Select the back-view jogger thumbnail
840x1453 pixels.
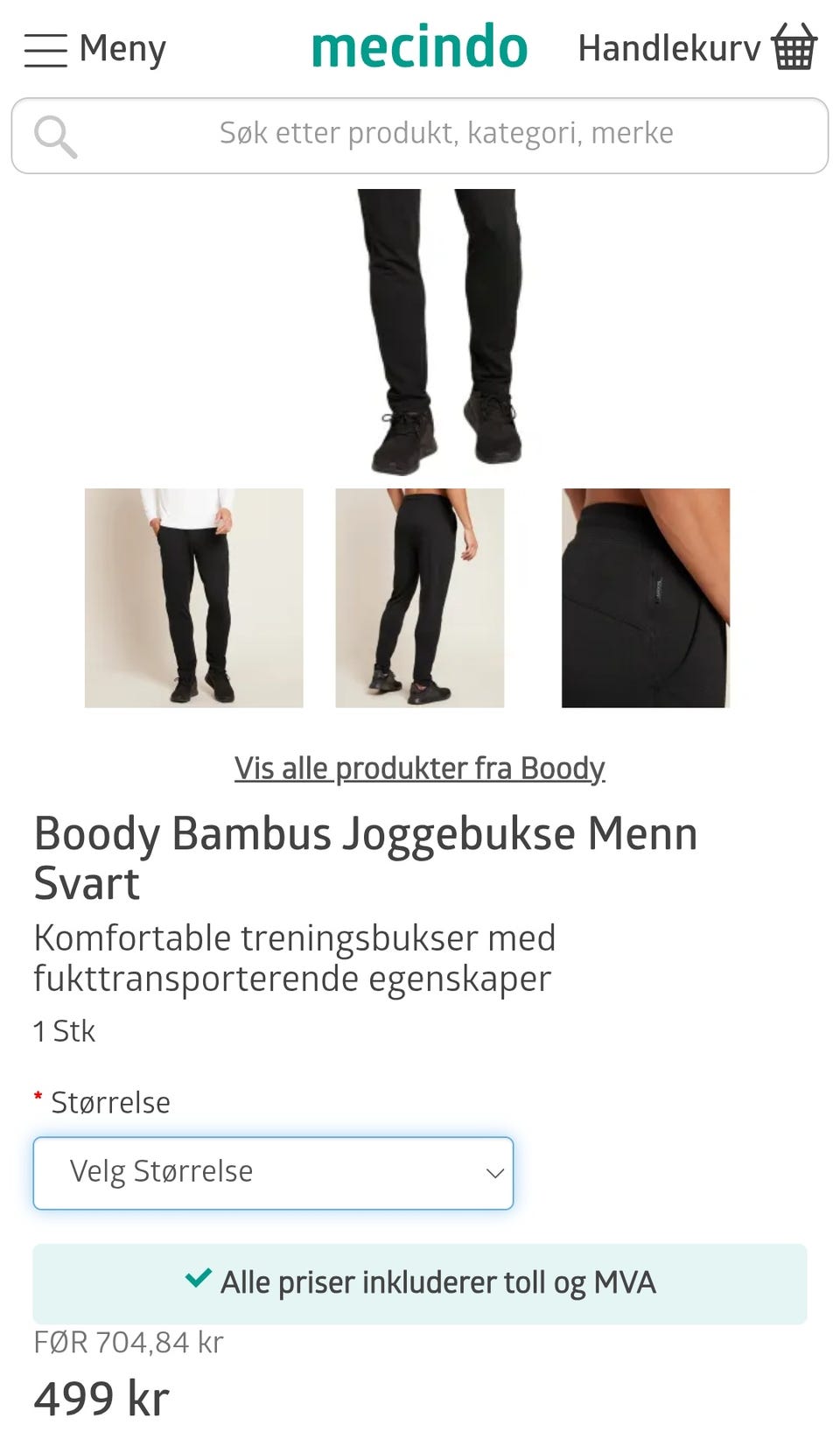click(420, 595)
